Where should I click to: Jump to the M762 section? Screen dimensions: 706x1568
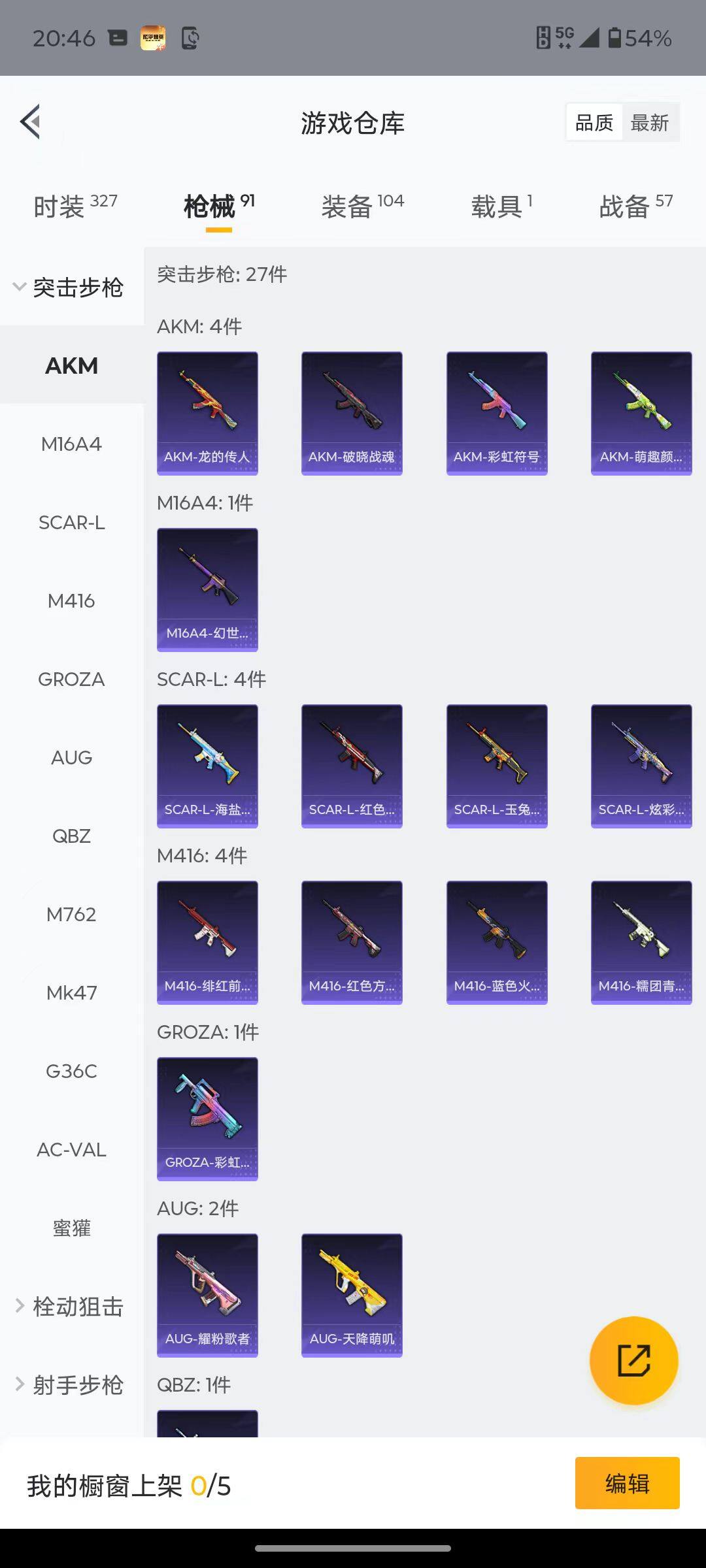pyautogui.click(x=71, y=915)
